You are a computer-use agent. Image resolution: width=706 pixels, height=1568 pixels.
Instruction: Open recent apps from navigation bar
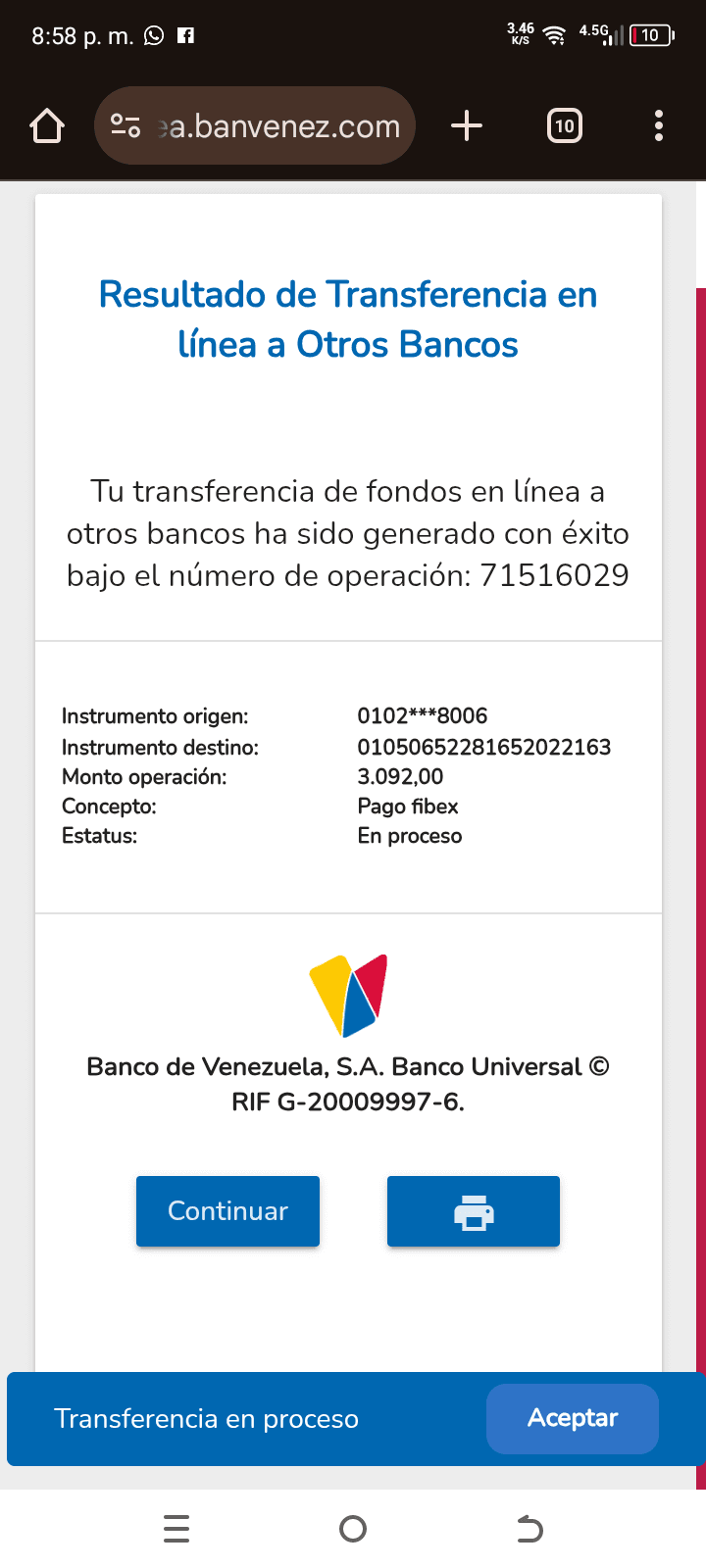pyautogui.click(x=176, y=1529)
